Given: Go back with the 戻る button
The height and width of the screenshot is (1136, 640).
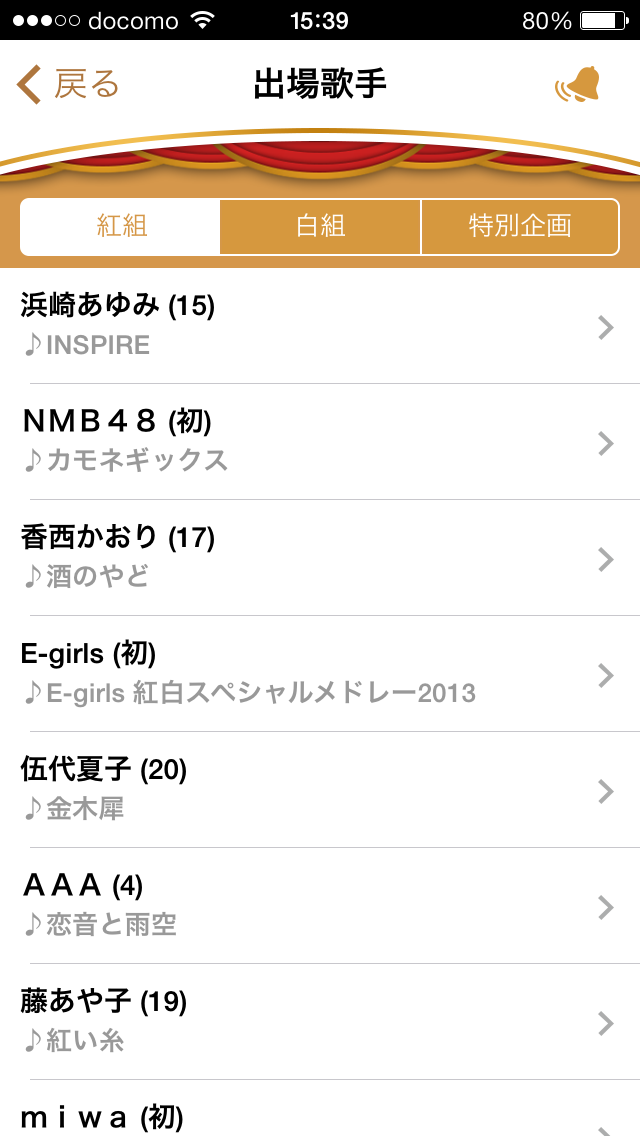Looking at the screenshot, I should point(67,85).
